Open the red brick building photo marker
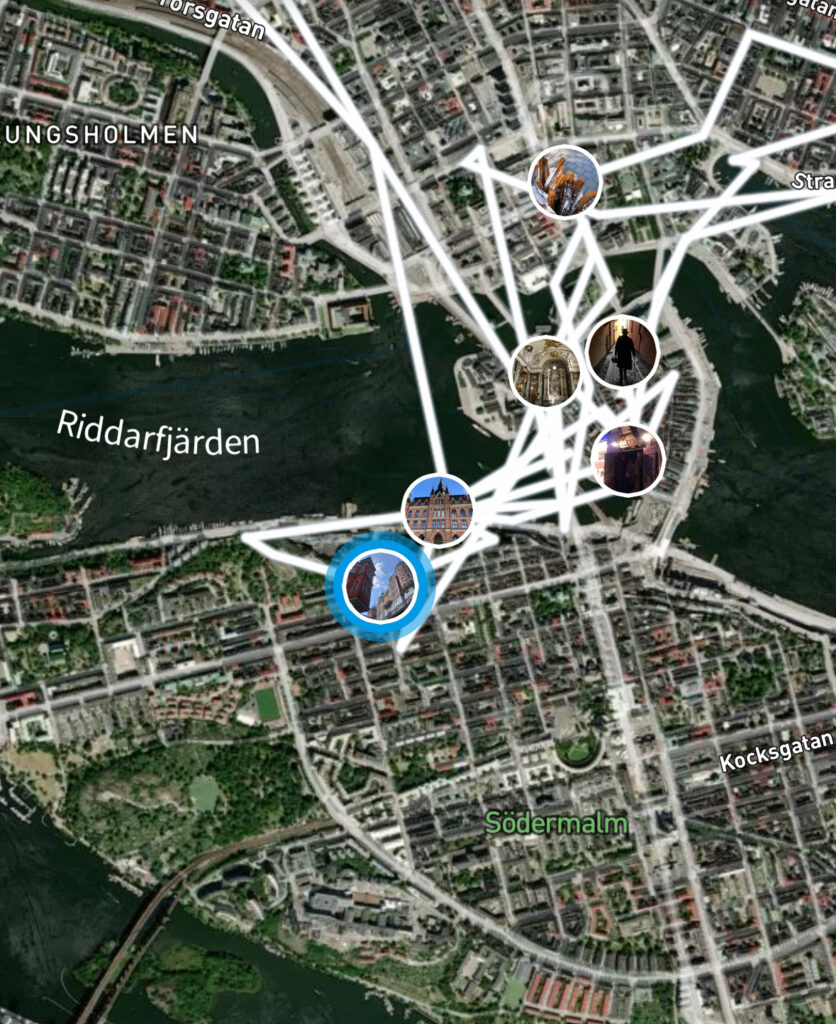Screen dimensions: 836x1024 click(438, 510)
